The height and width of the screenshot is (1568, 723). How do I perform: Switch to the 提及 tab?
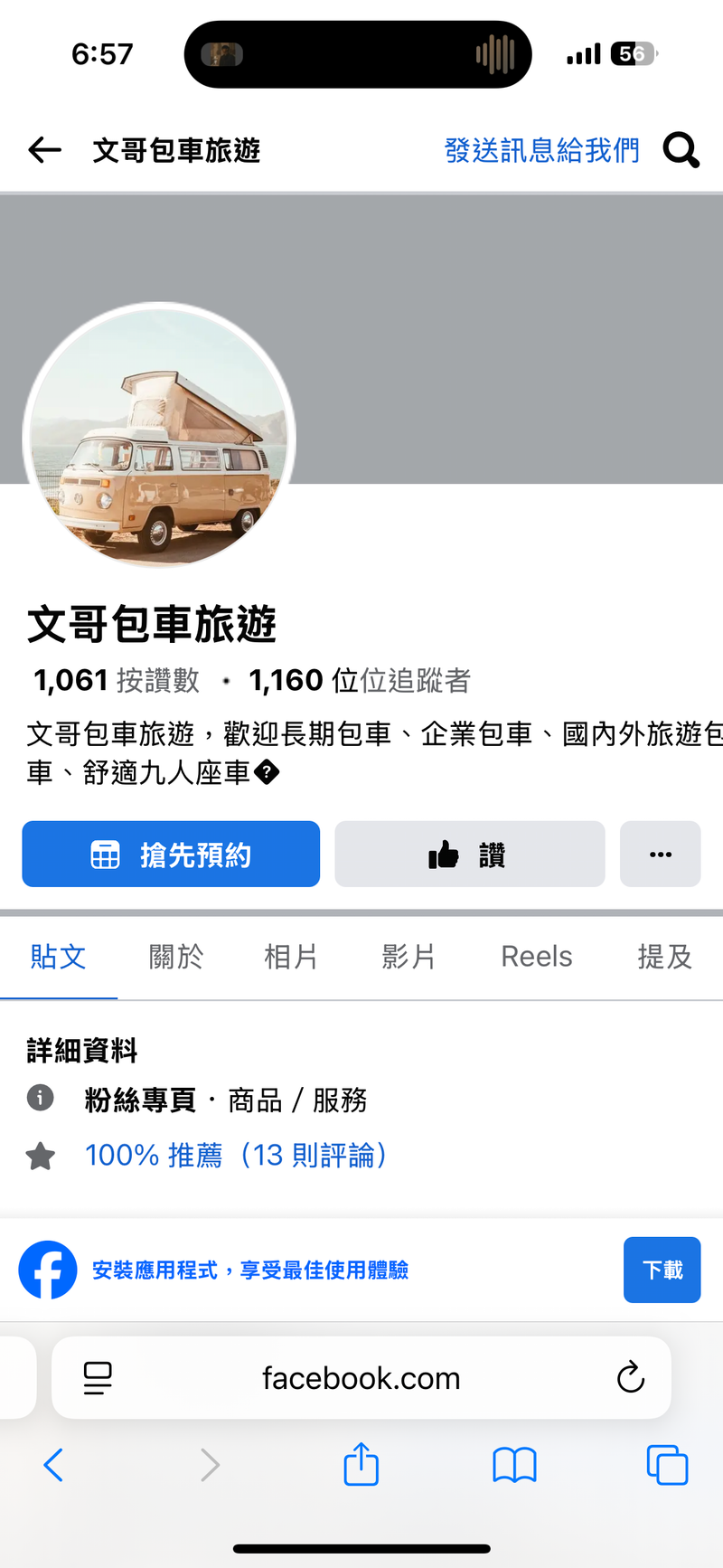(x=664, y=956)
